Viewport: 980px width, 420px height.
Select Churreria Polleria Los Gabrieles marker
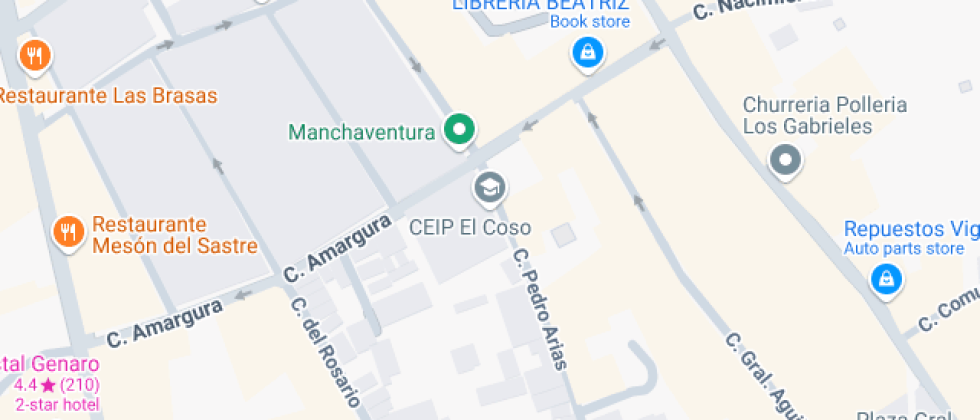pyautogui.click(x=785, y=160)
